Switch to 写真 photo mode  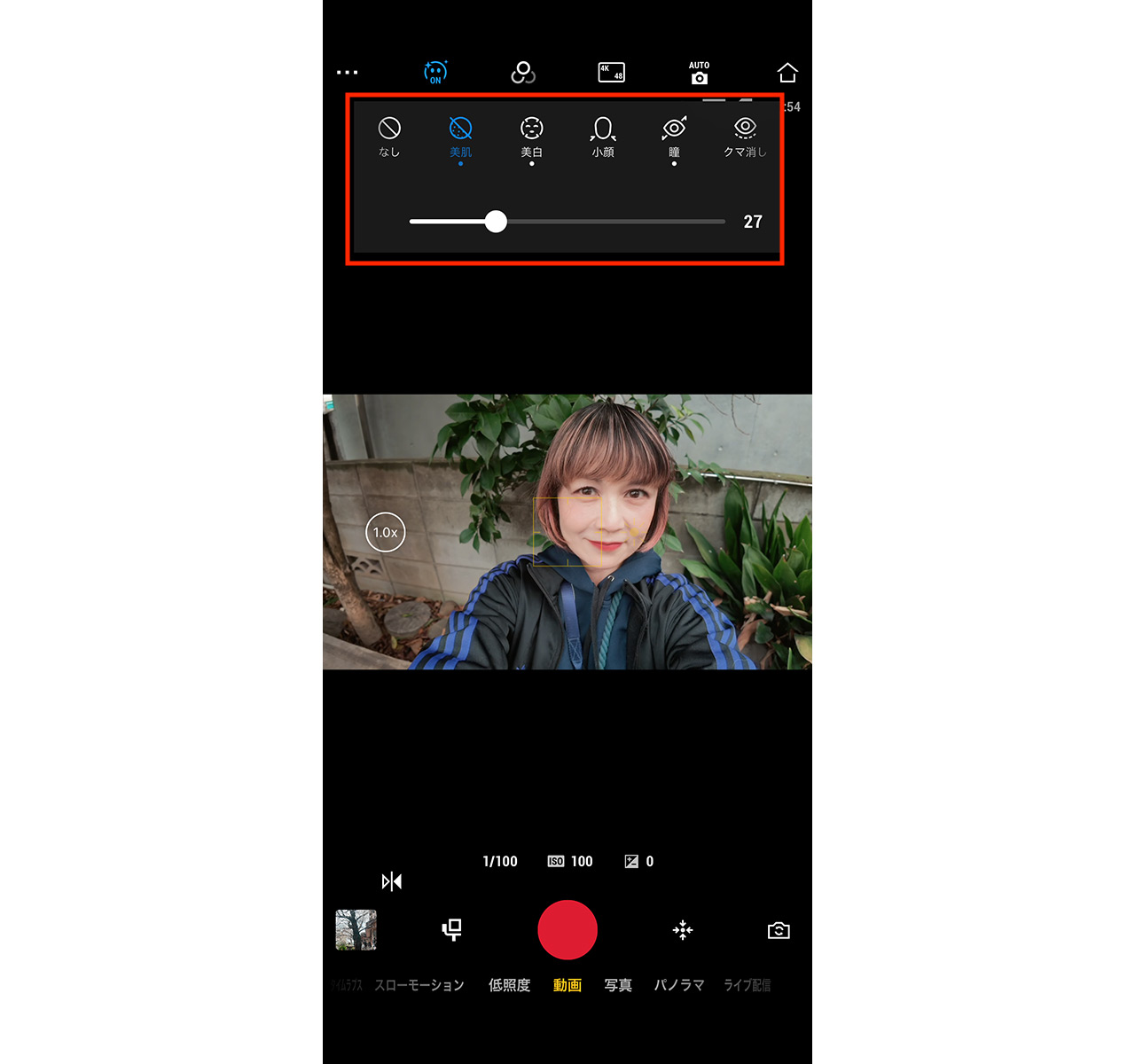click(x=618, y=985)
